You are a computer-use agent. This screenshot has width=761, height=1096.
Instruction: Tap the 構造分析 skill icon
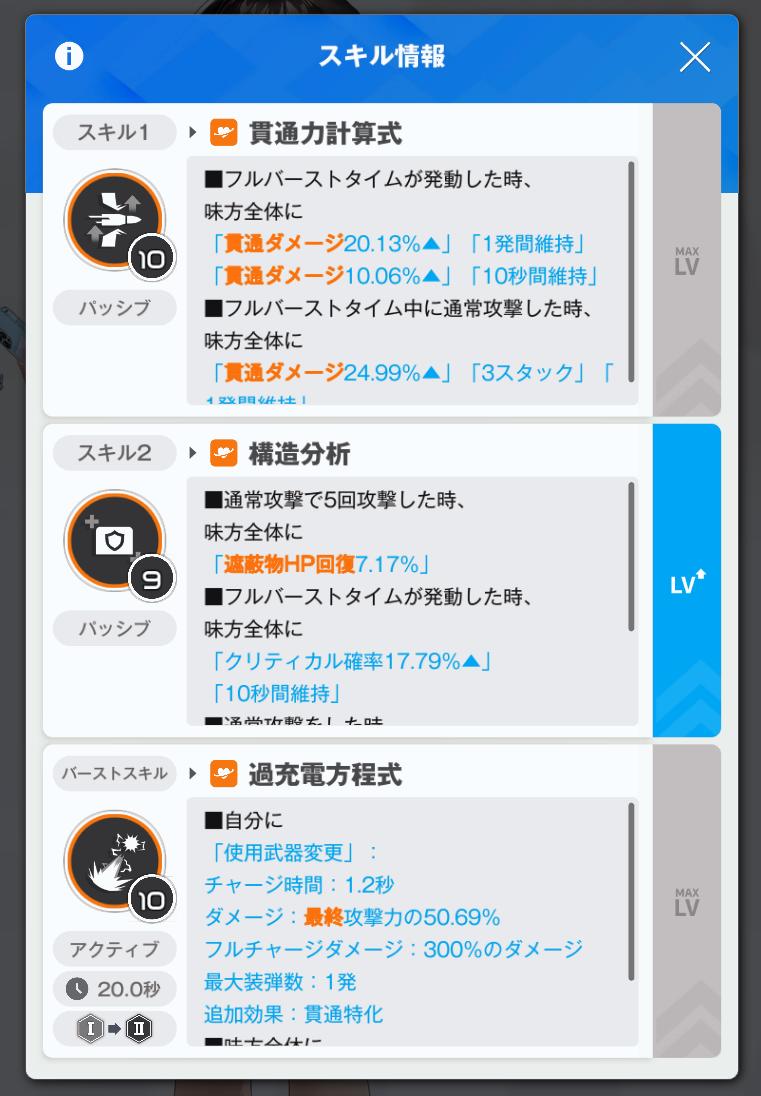114,541
